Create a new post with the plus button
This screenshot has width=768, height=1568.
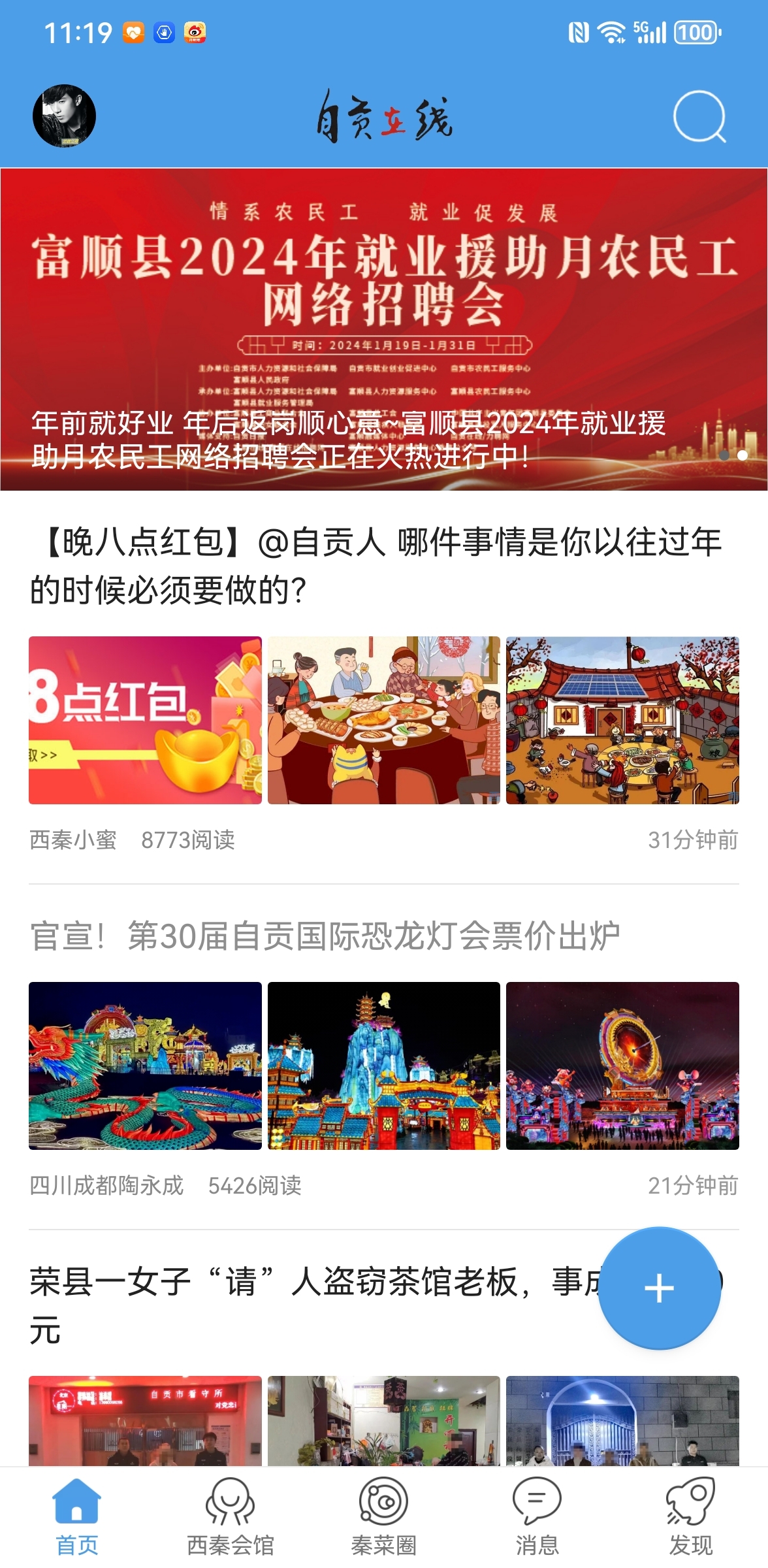(x=659, y=1288)
